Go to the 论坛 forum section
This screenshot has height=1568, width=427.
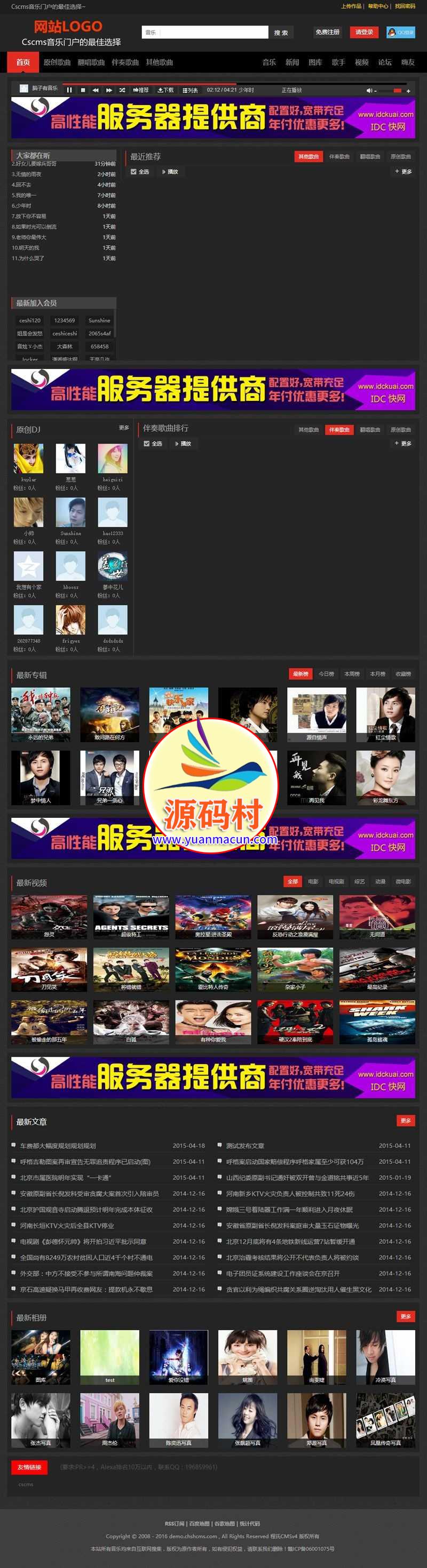(x=385, y=62)
